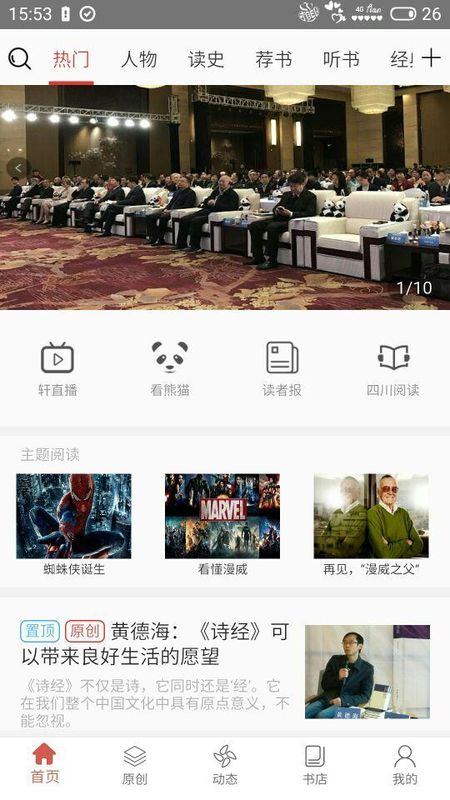Switch to the 人物 tab
Image resolution: width=450 pixels, height=800 pixels.
pos(139,59)
